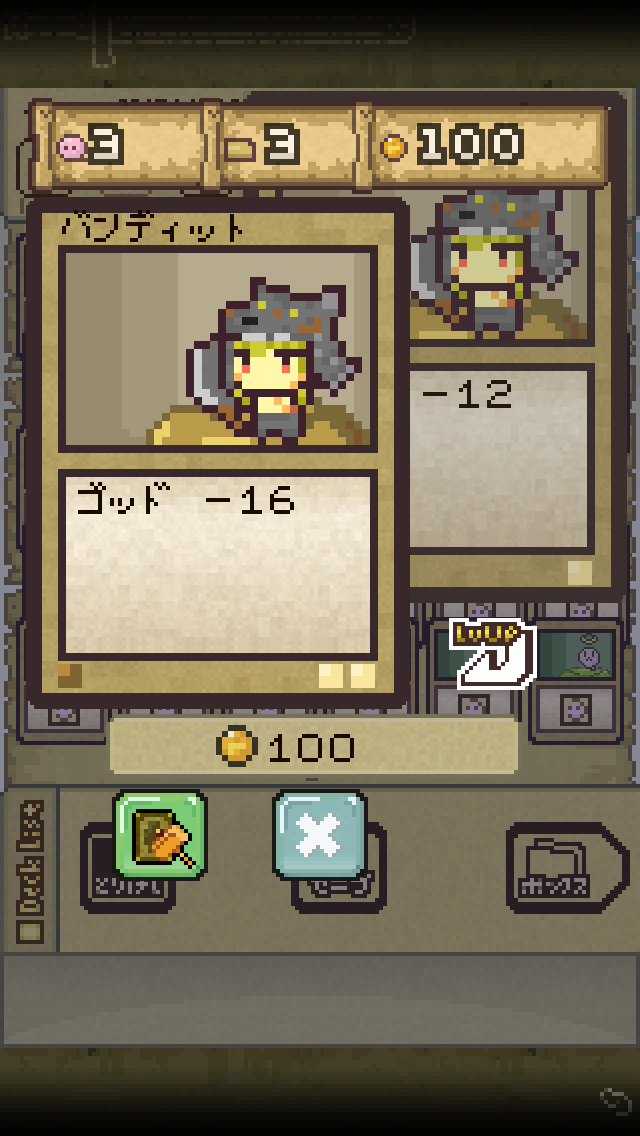This screenshot has height=1136, width=640.
Task: Tap the LvUP arrow icon
Action: [x=494, y=654]
